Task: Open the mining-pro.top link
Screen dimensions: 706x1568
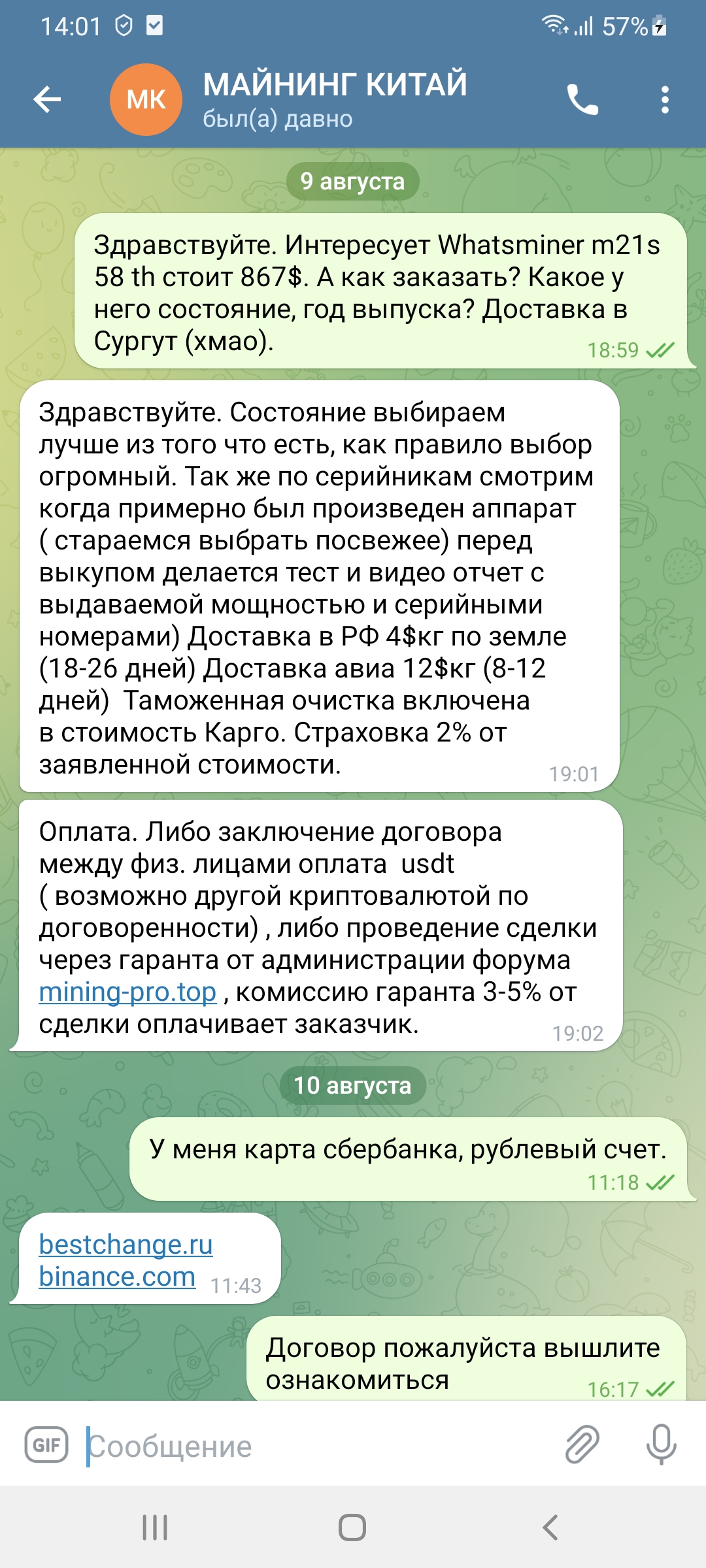Action: point(127,992)
